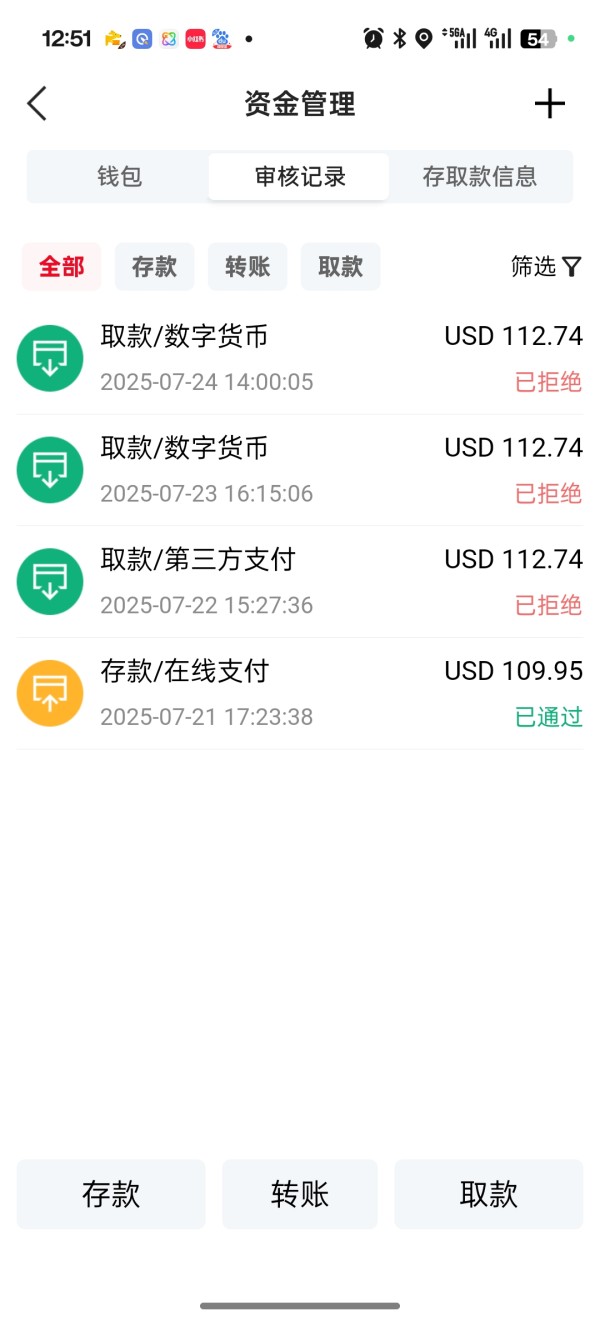Viewport: 600px width, 1321px height.
Task: Tap the bottom 取款 button
Action: tap(488, 1194)
